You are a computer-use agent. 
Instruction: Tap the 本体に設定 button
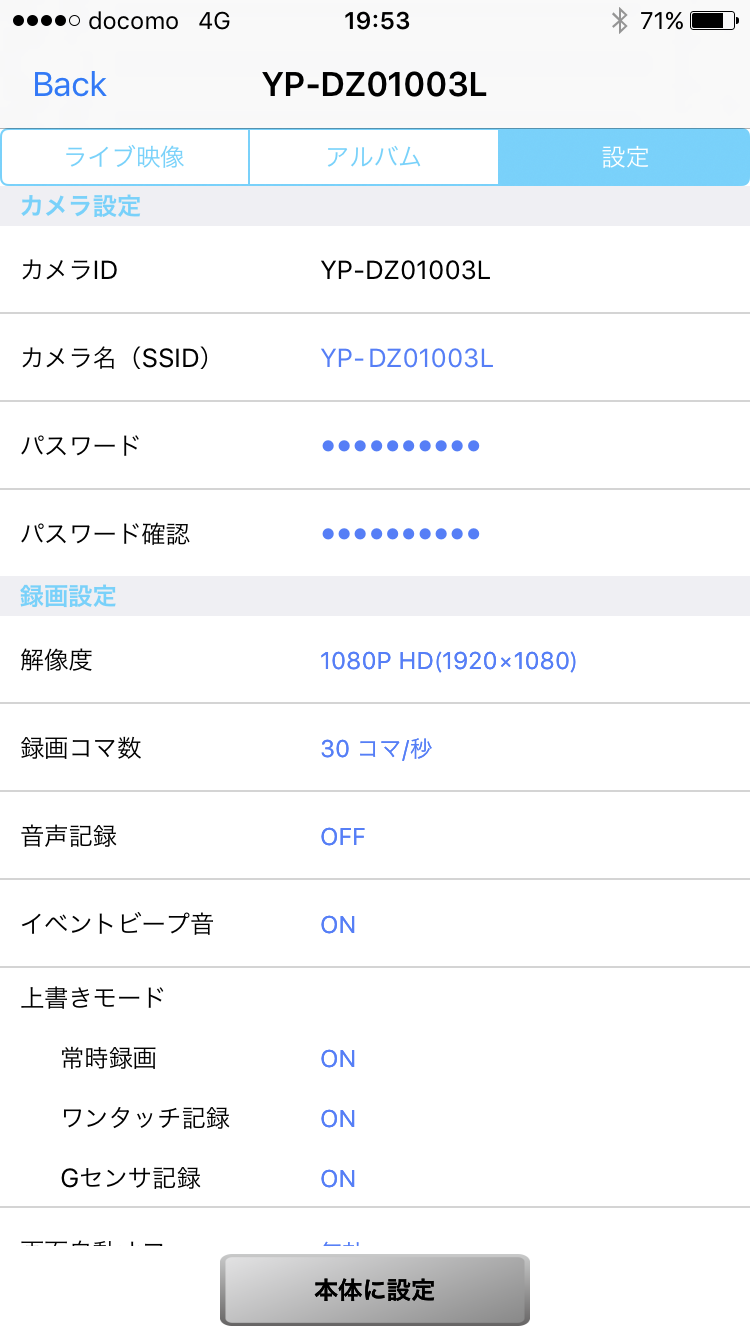[375, 1289]
